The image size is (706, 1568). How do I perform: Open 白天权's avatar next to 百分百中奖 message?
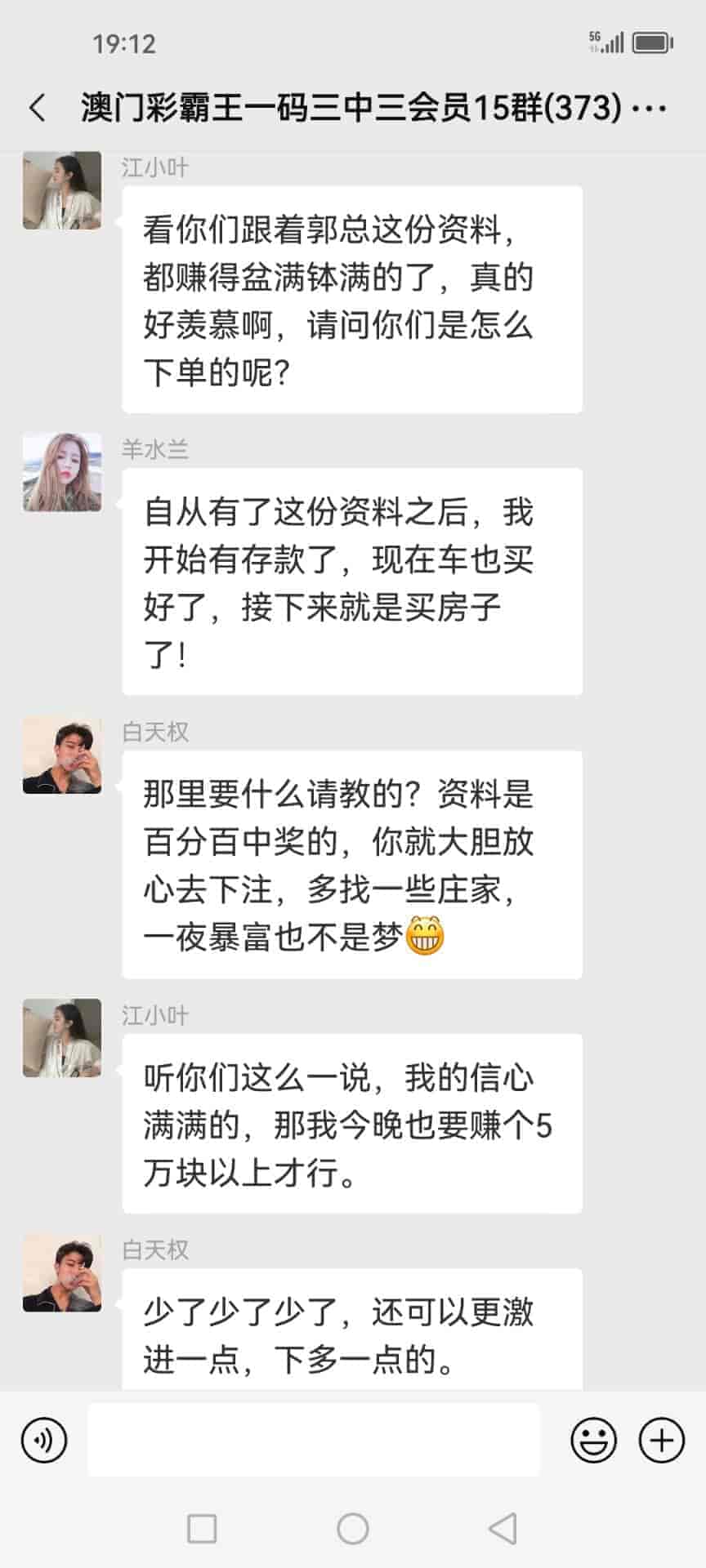tap(62, 755)
